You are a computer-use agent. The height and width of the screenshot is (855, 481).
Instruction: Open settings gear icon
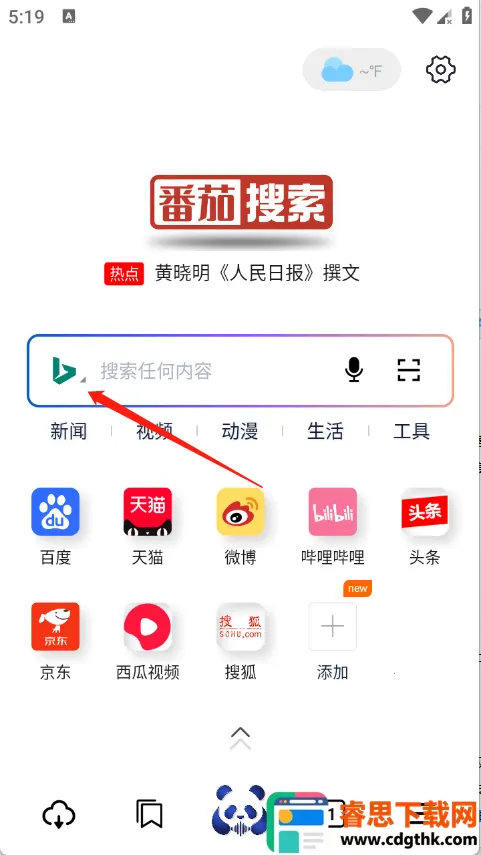pos(440,70)
